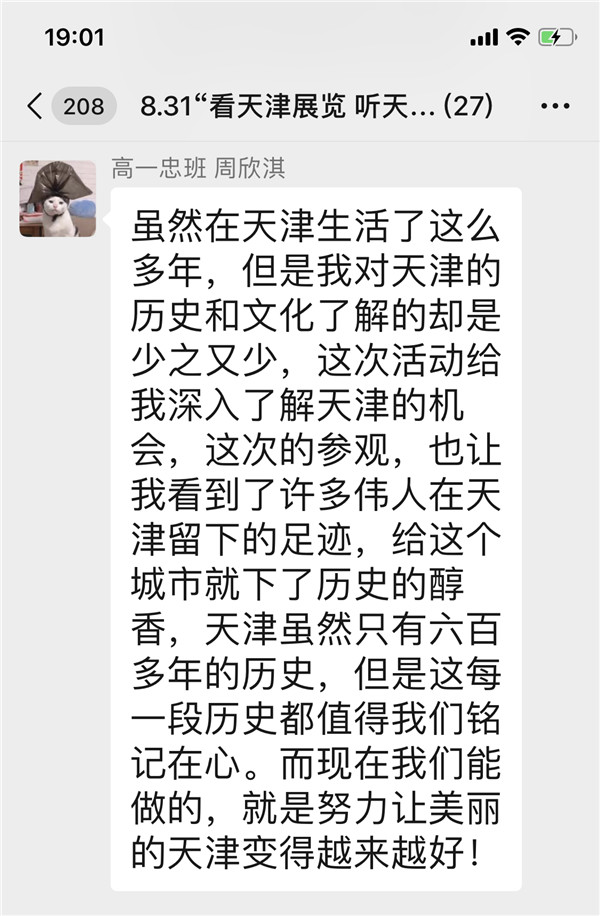Open the group chat overflow menu
Viewport: 600px width, 916px height.
(x=555, y=106)
